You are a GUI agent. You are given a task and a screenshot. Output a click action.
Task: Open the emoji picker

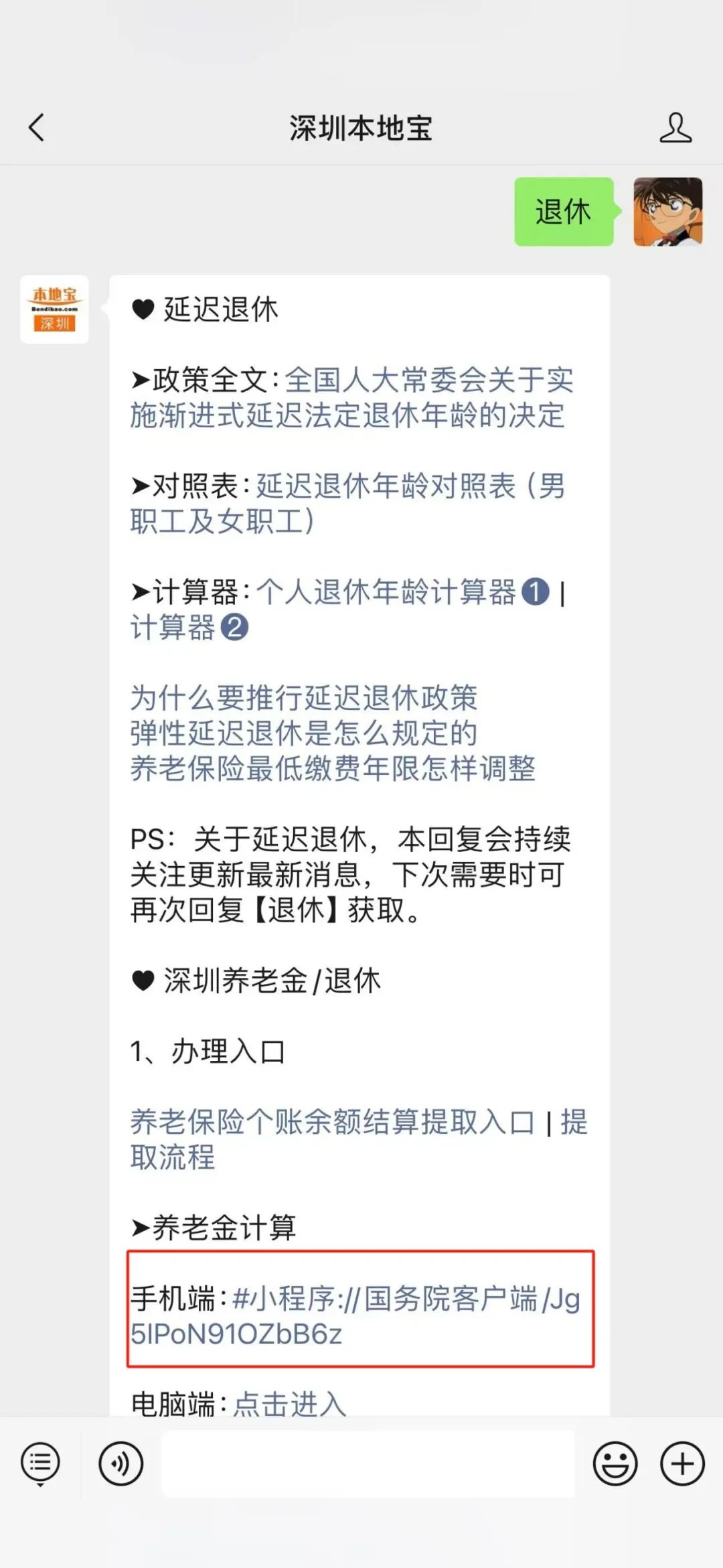(615, 1464)
